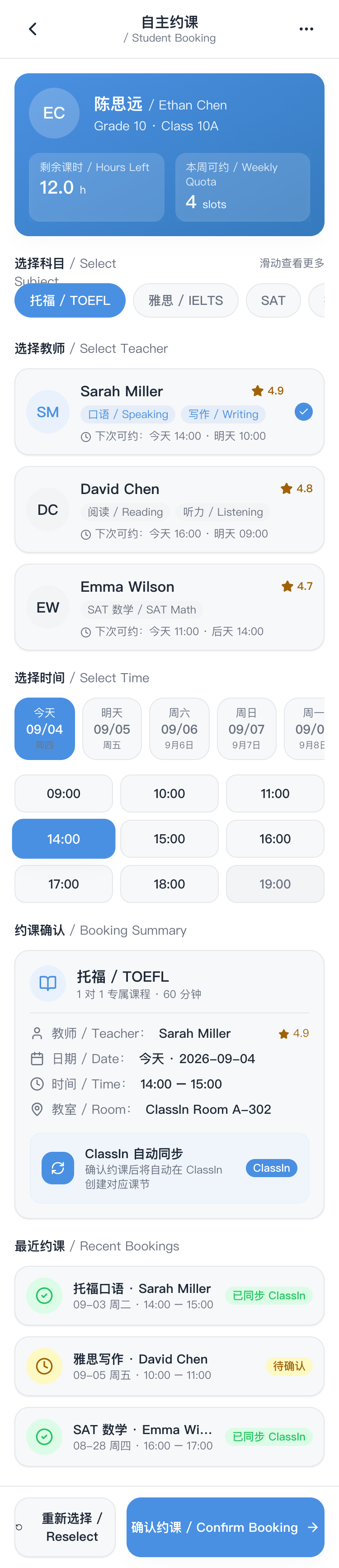Select Emma Wilson's teacher card

coord(169,608)
